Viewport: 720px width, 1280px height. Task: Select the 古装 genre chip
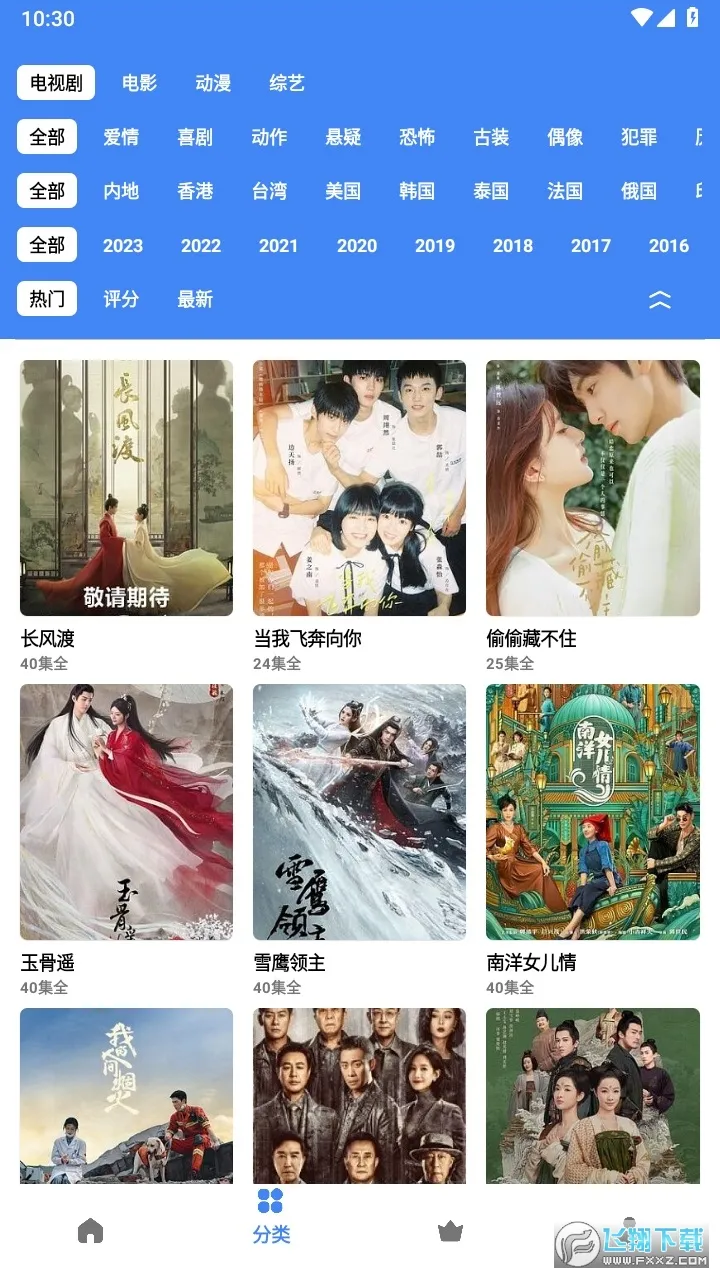click(x=491, y=137)
